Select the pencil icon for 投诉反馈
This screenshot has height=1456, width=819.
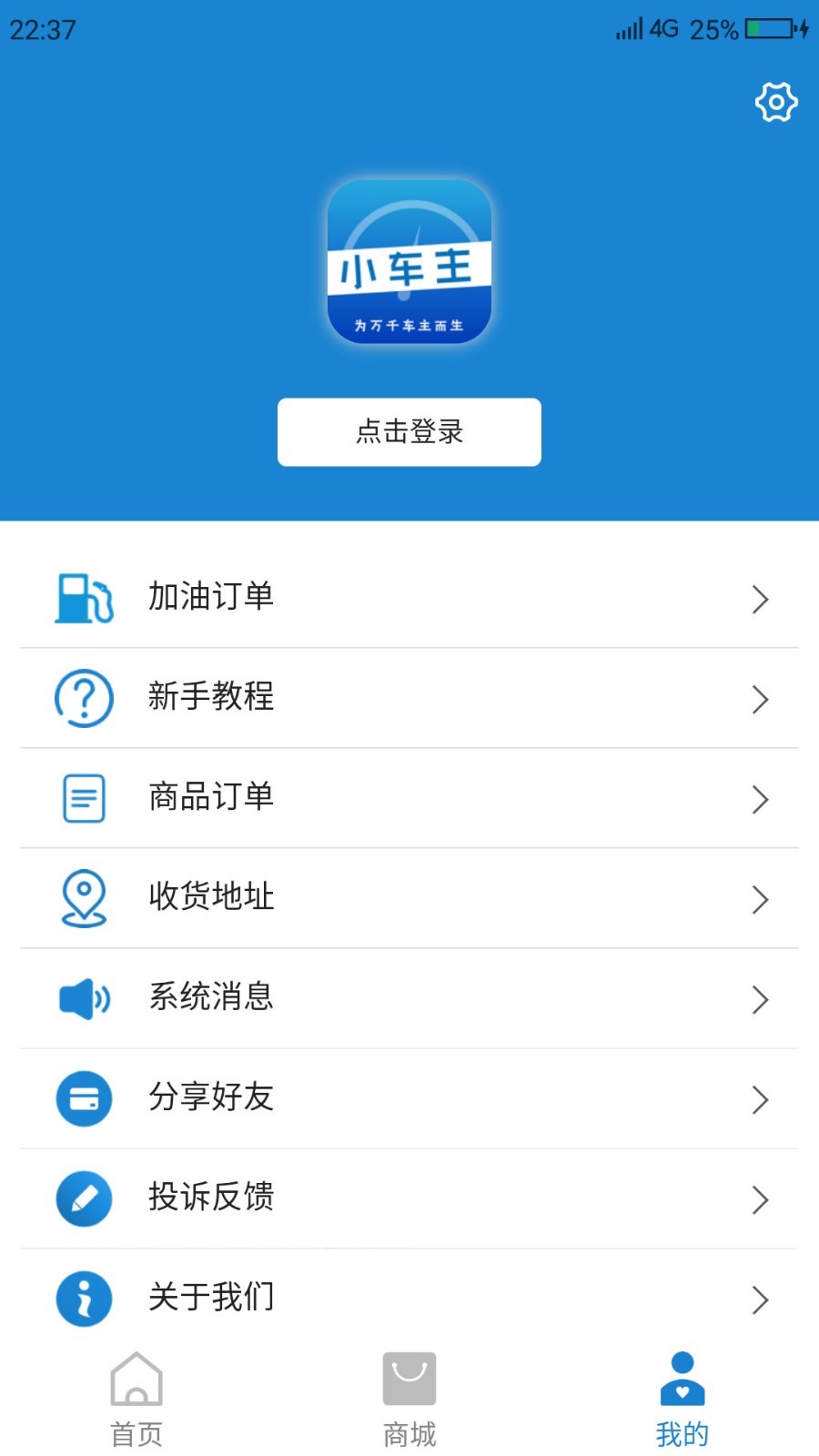[84, 1198]
